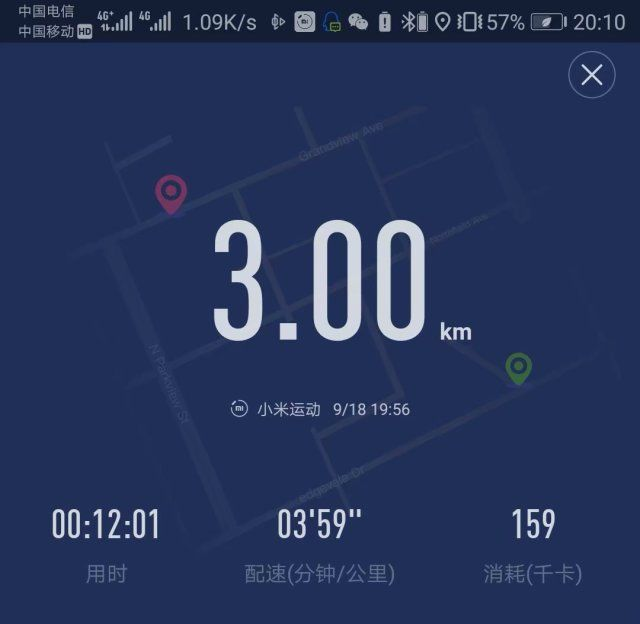Viewport: 640px width, 624px height.
Task: Close the 3.00 km run summary
Action: tap(591, 75)
